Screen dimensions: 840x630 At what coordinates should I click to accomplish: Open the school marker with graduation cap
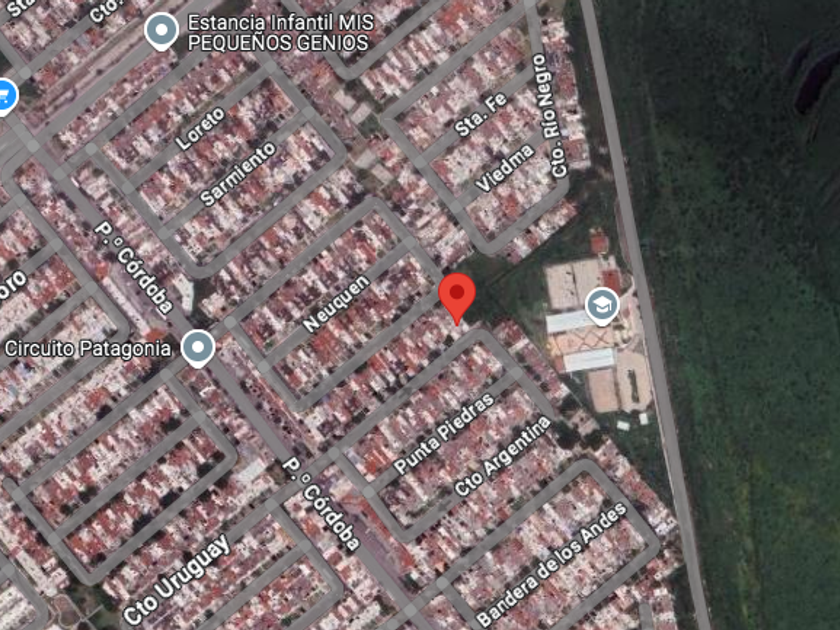point(602,306)
